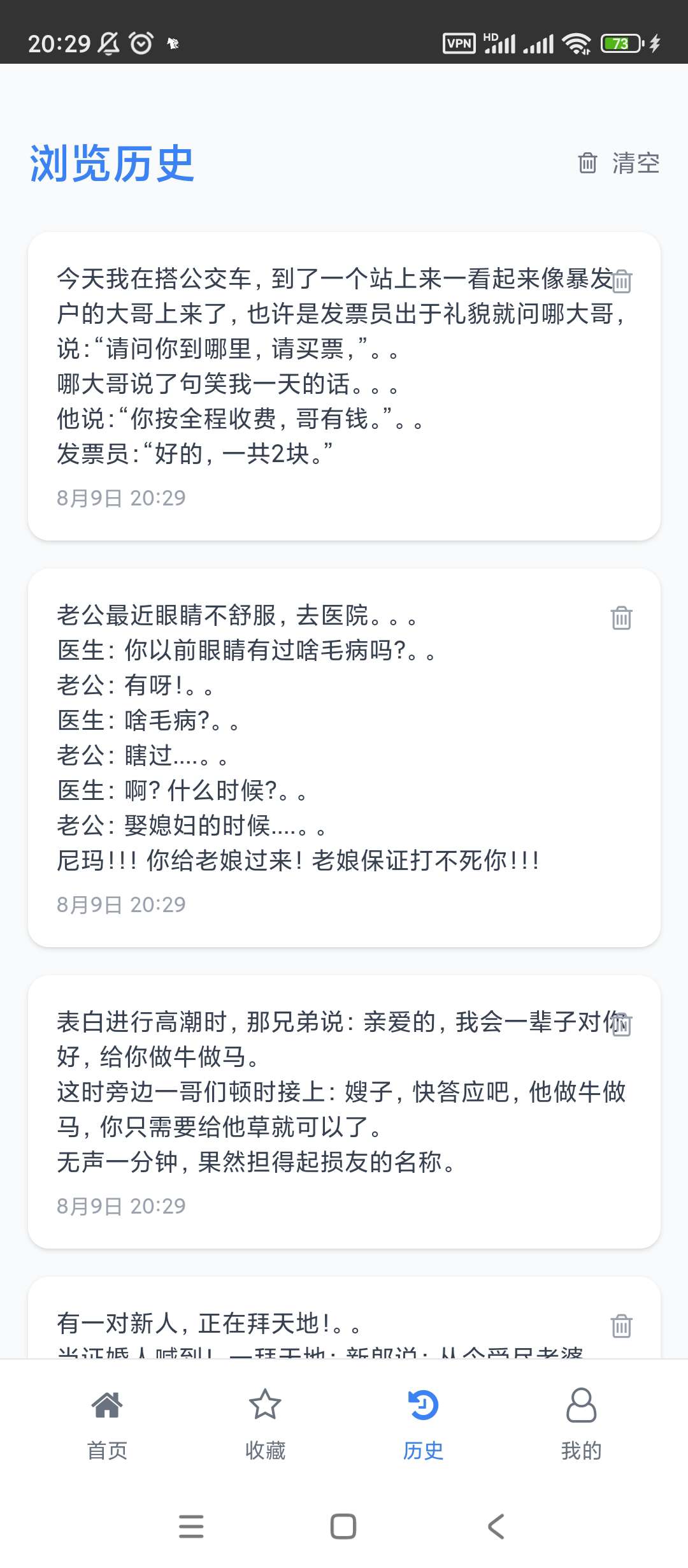Delete the 表白进行高潮时 joke entry

pos(621,1024)
